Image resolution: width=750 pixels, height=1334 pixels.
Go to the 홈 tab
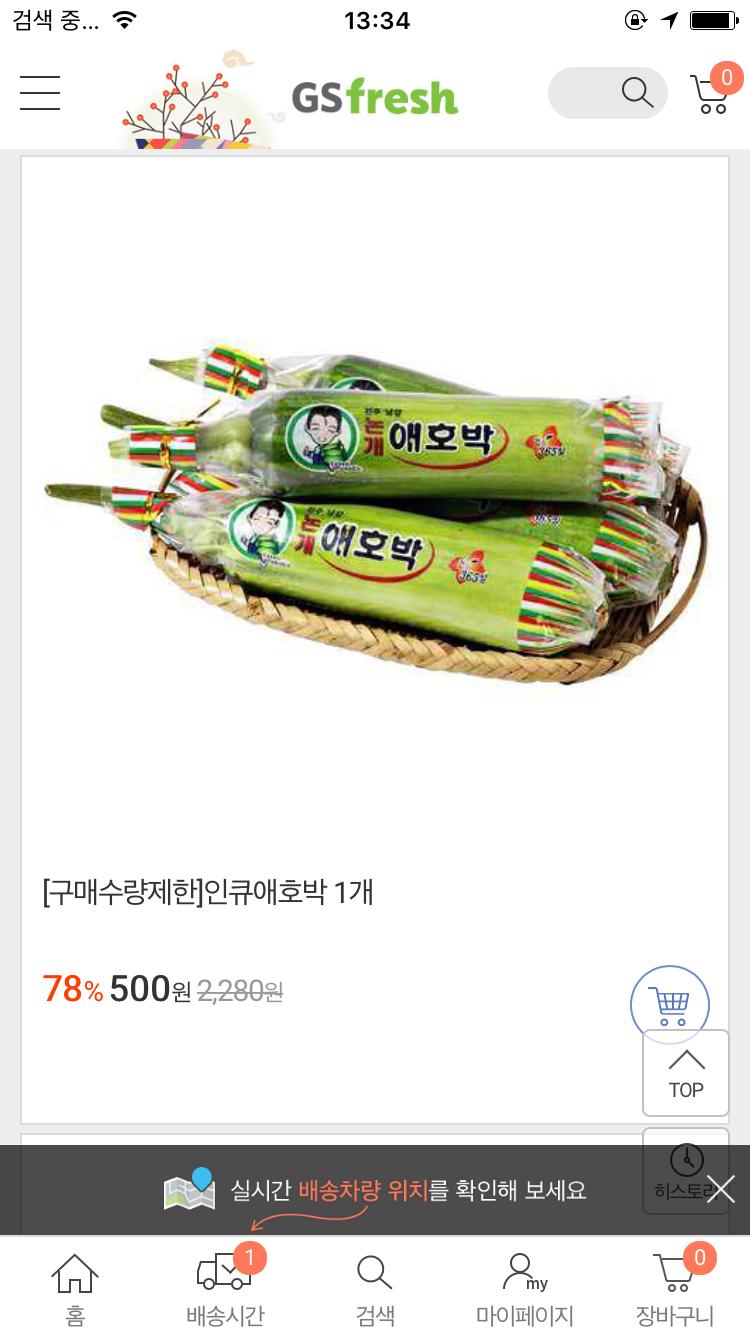click(x=75, y=1288)
